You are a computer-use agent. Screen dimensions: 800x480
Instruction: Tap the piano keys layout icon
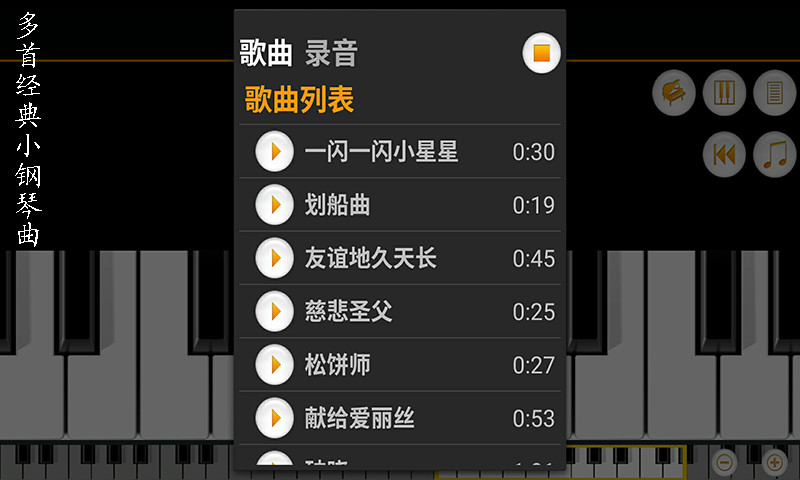[724, 93]
